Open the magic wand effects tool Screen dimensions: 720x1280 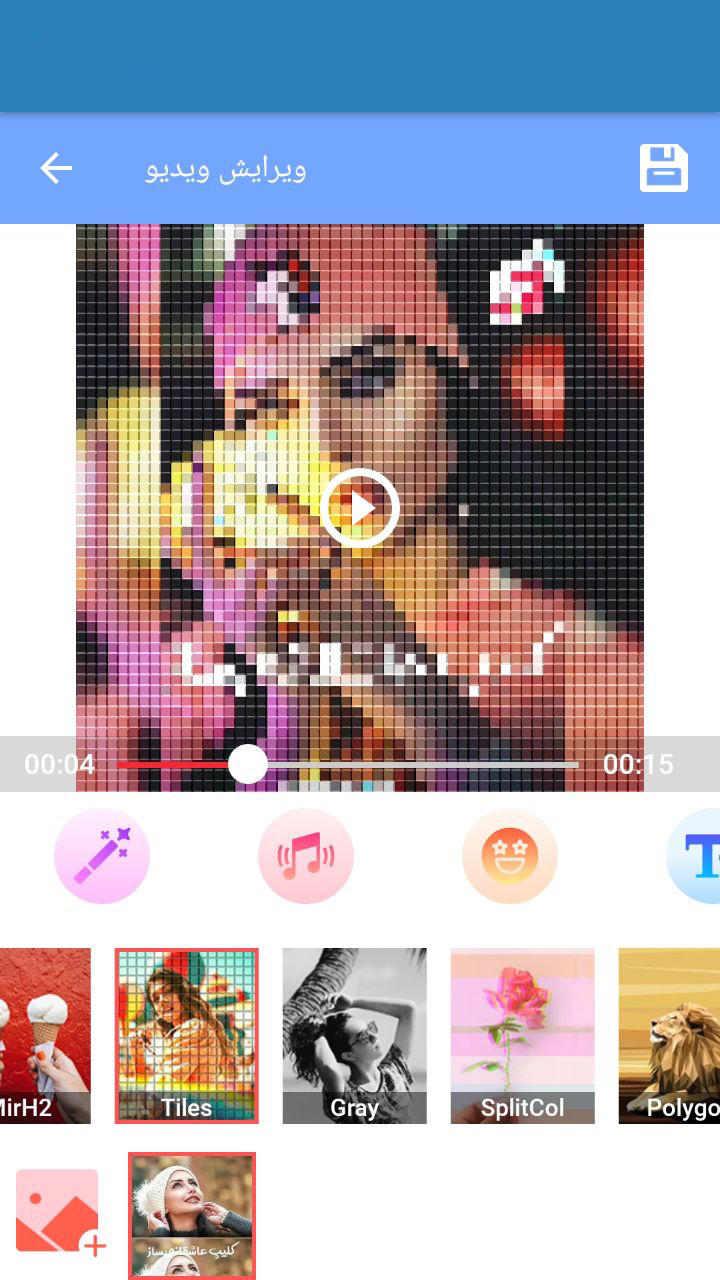pyautogui.click(x=102, y=856)
